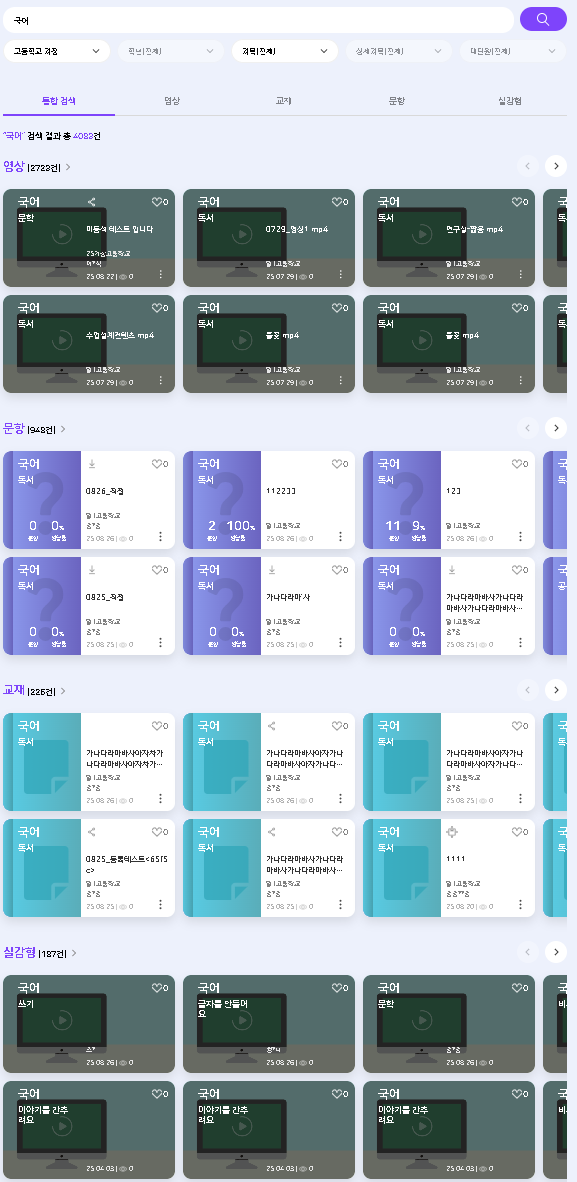Screen dimensions: 577x1182
Task: Show next items in the 영상 section
Action: (x=556, y=166)
